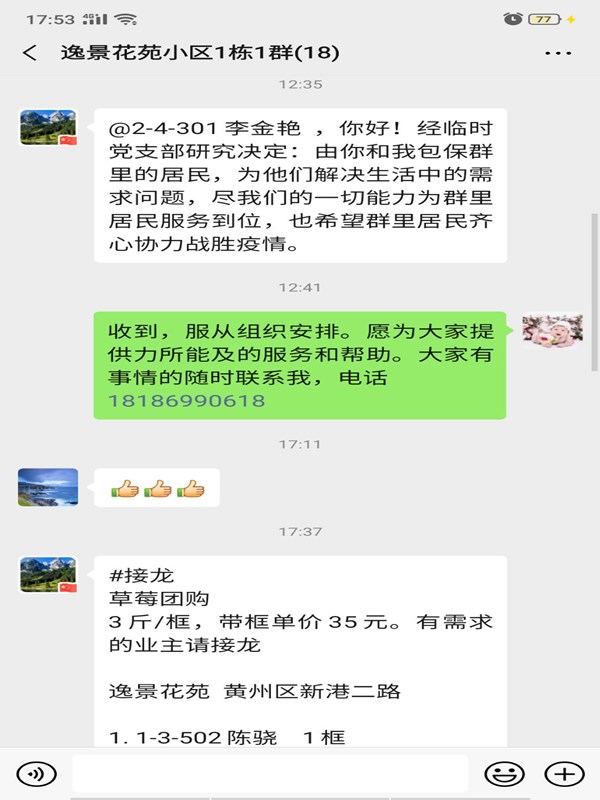Focus the message text field

point(270,773)
